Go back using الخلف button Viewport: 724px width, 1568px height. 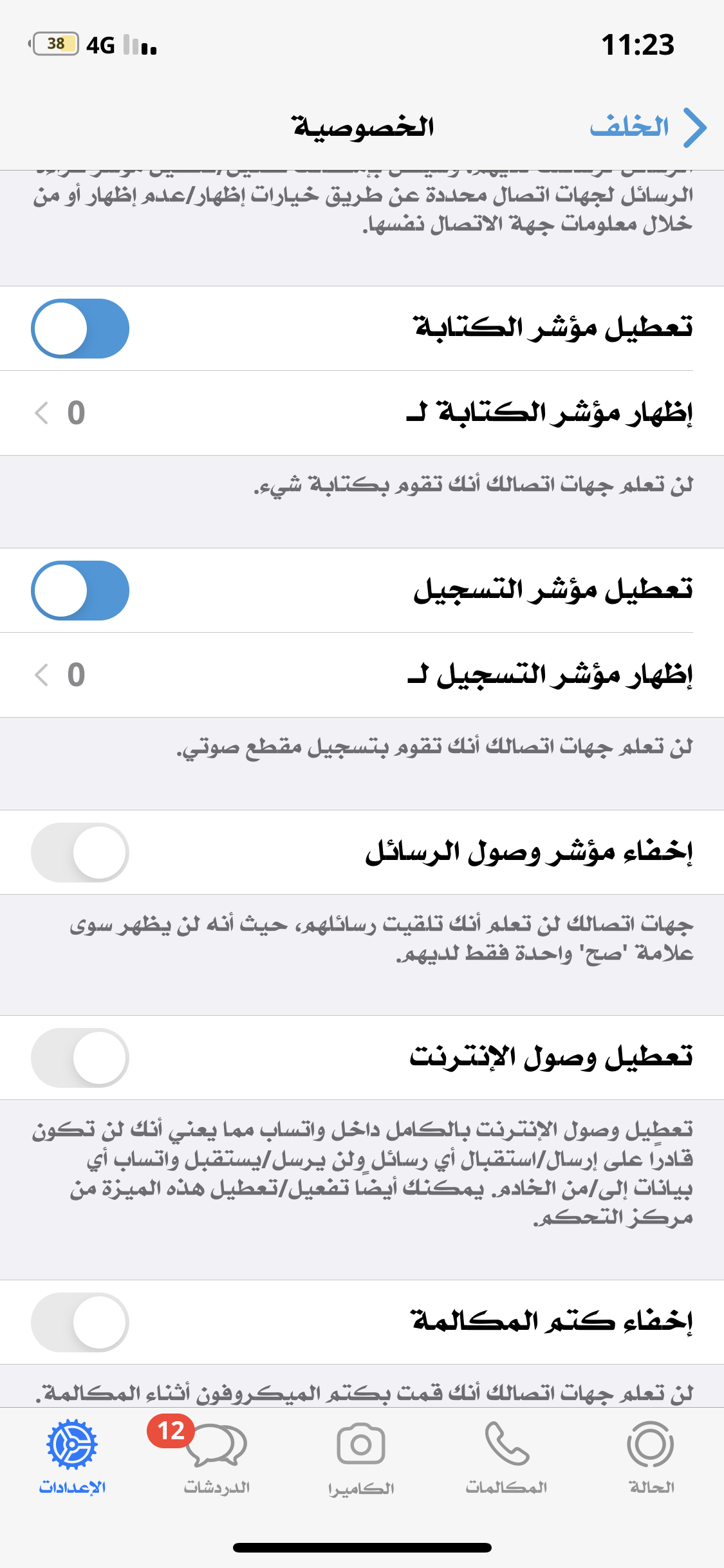(x=648, y=127)
